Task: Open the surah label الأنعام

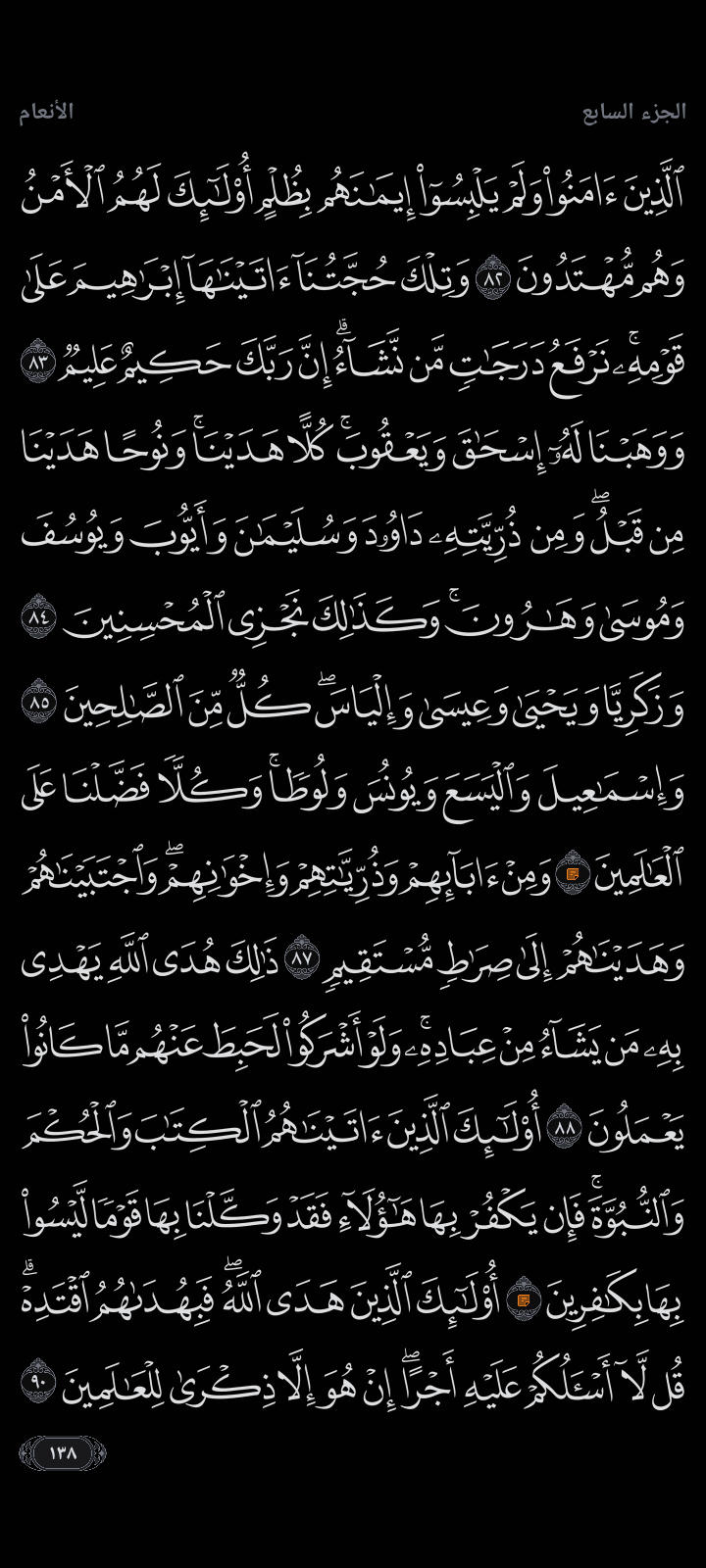Action: [x=46, y=112]
